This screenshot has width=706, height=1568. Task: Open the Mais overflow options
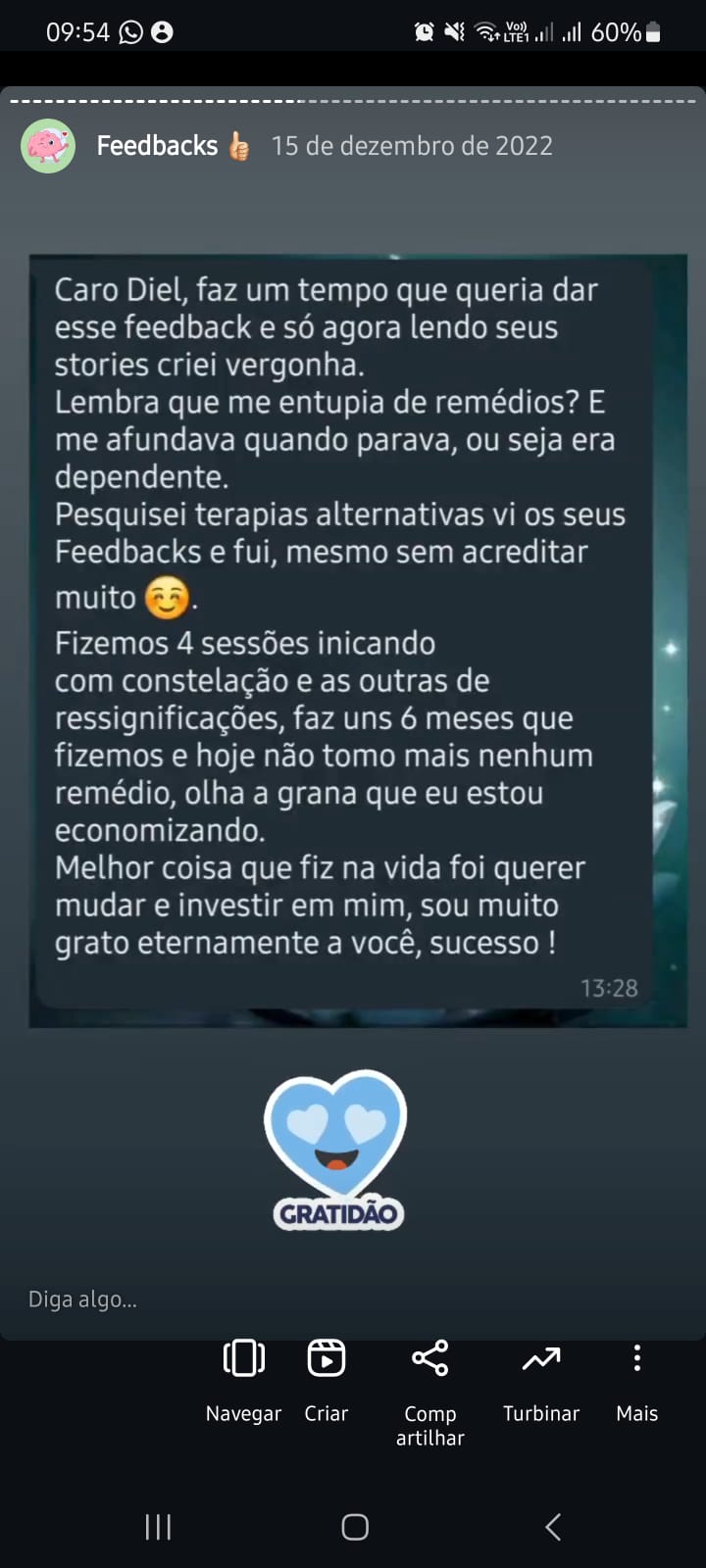(x=636, y=1380)
